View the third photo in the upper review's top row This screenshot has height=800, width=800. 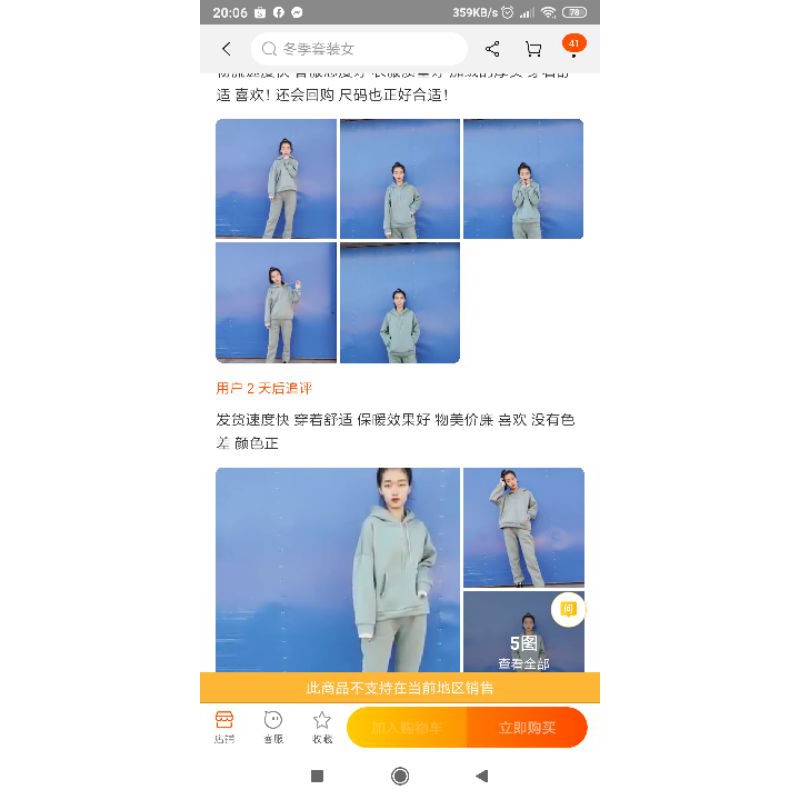(x=523, y=179)
